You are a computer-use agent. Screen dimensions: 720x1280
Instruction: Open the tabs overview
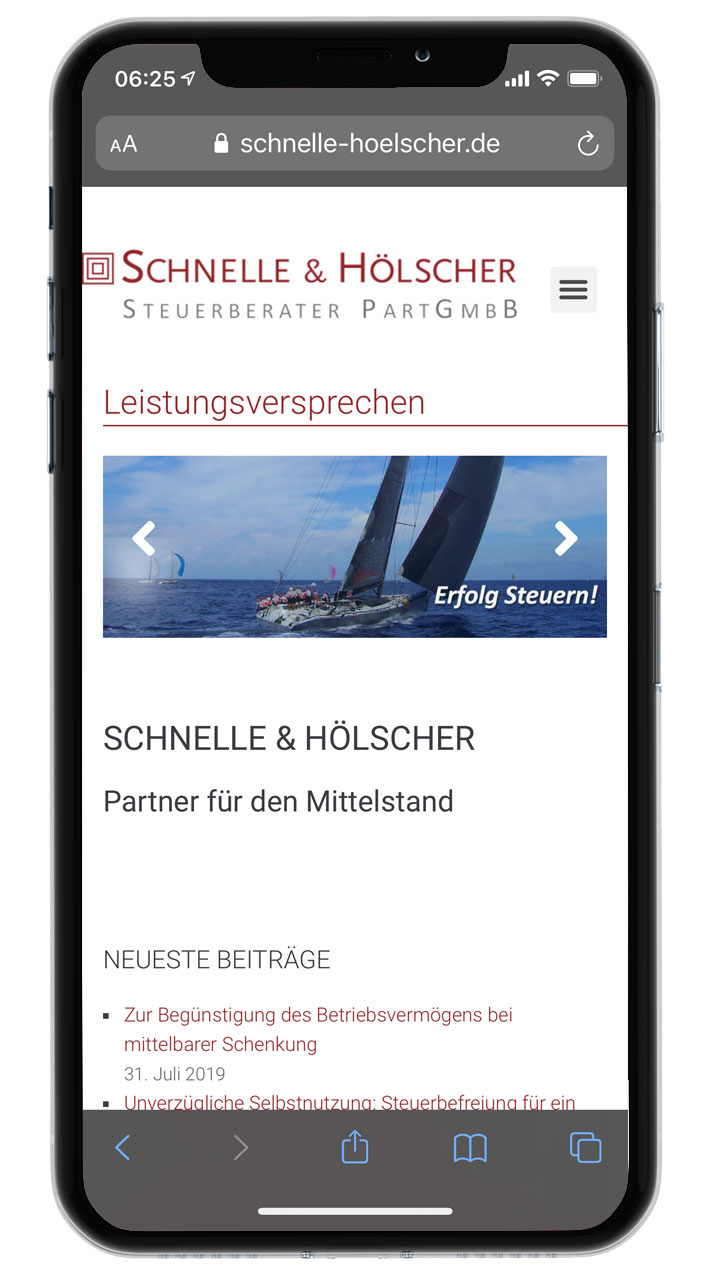click(585, 1148)
